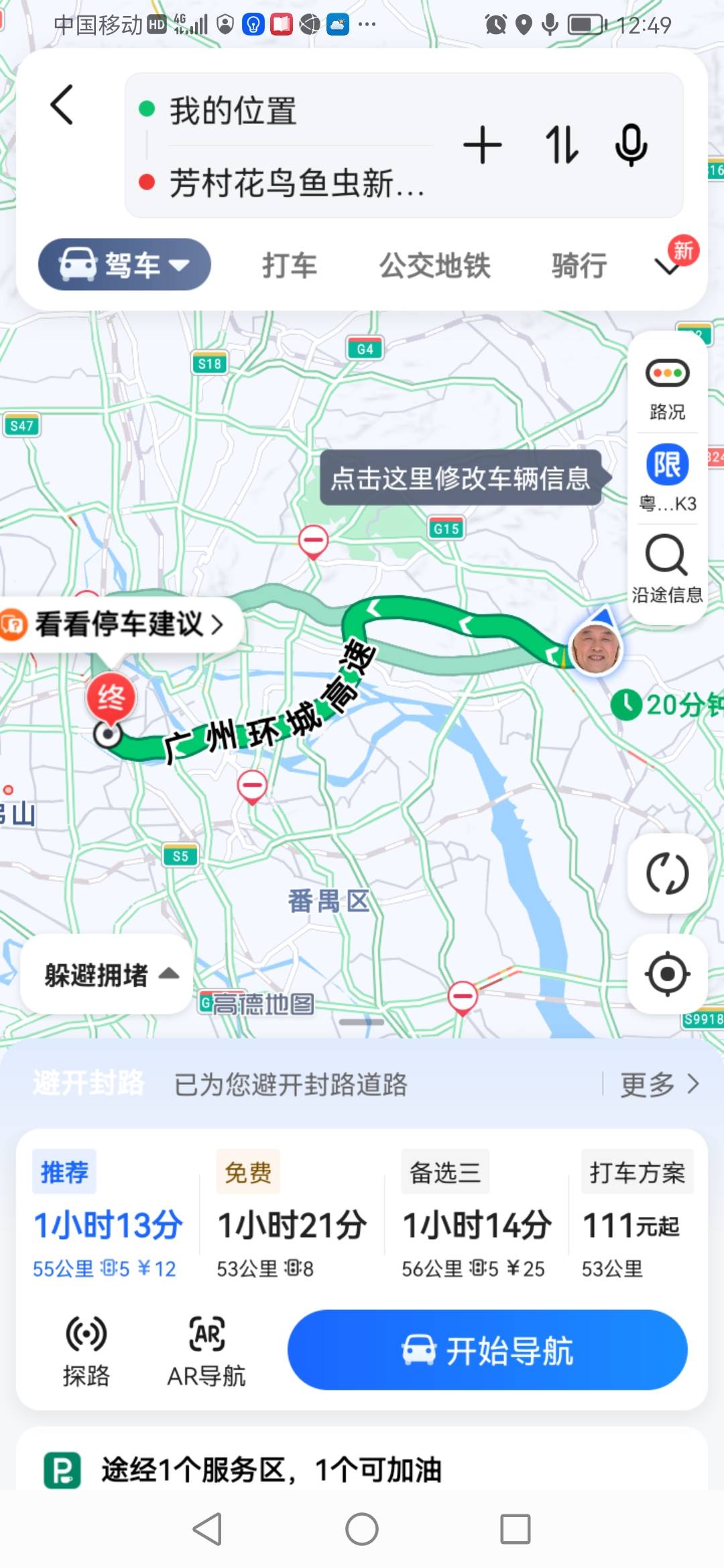Start navigation with 开始导航
The image size is (724, 1568).
tap(487, 1350)
